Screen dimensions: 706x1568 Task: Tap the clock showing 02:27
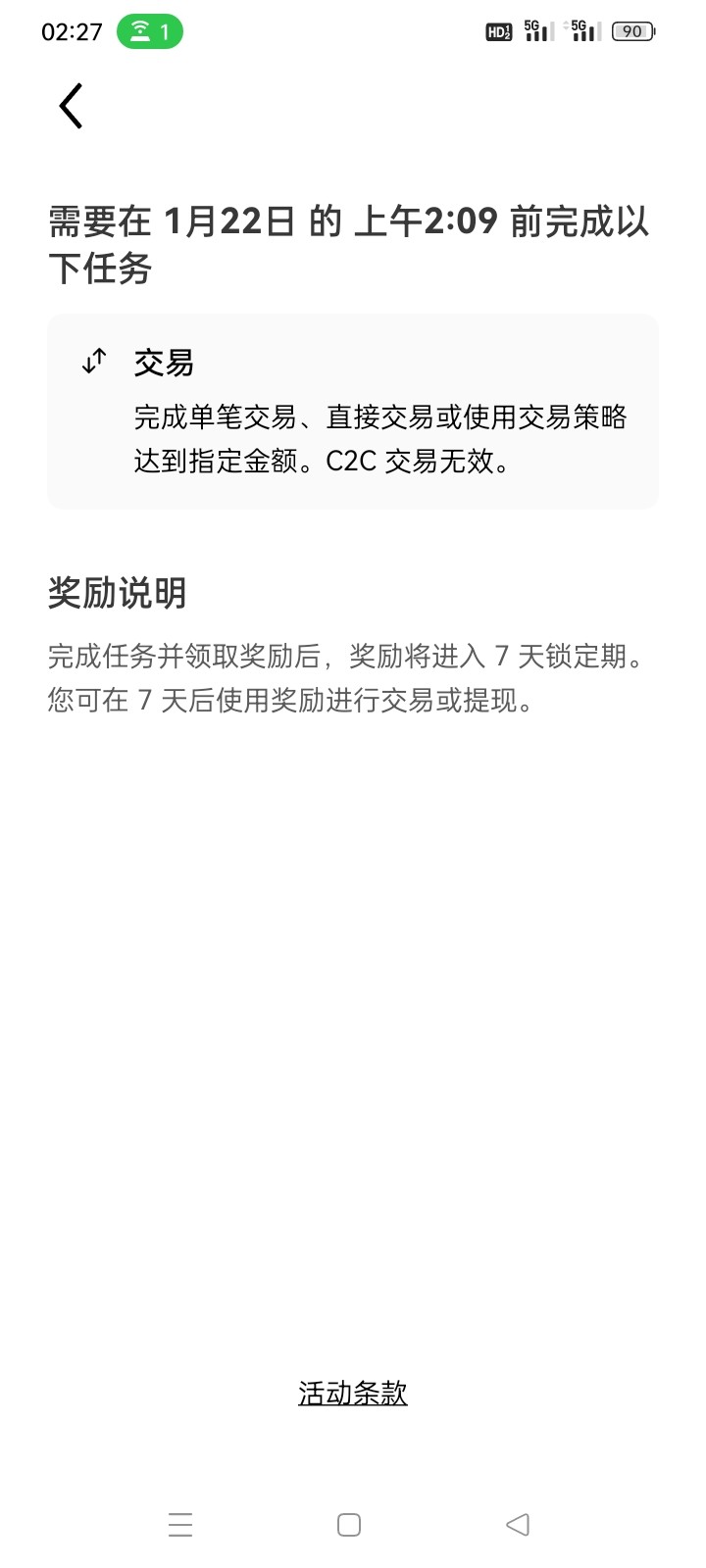click(x=71, y=30)
